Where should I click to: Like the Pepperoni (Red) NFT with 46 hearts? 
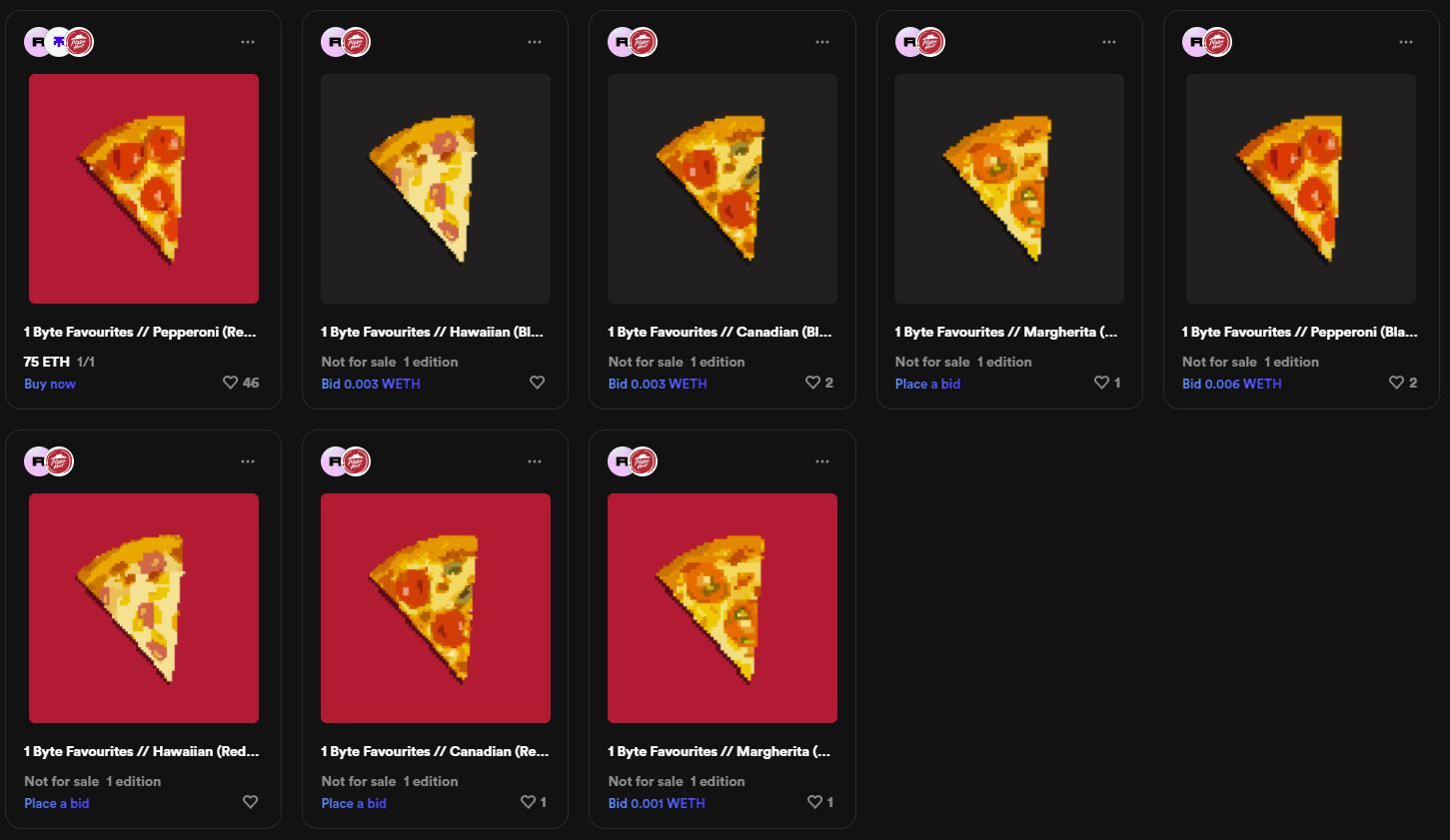[230, 383]
